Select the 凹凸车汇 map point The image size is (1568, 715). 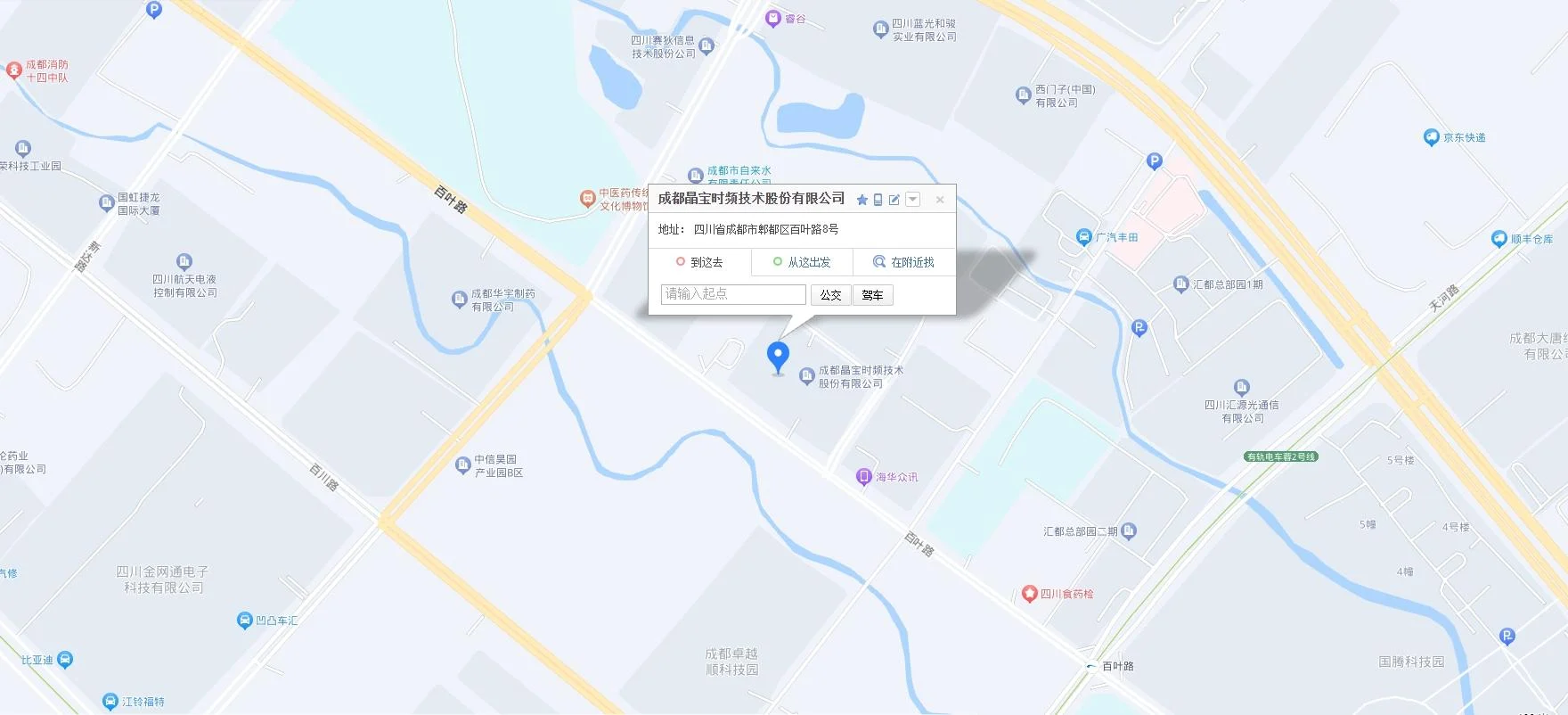(245, 620)
